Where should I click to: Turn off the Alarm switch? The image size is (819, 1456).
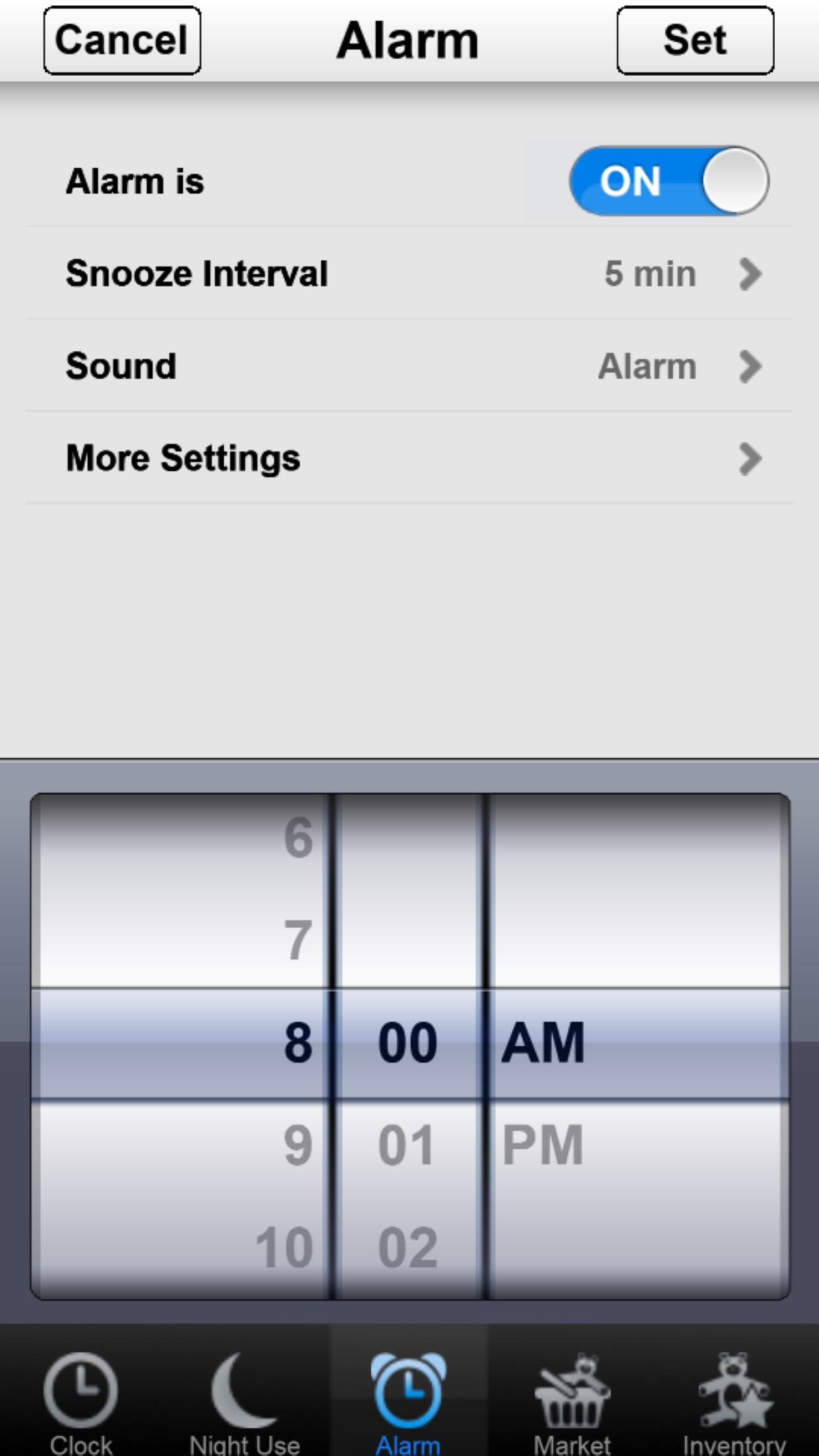[669, 181]
